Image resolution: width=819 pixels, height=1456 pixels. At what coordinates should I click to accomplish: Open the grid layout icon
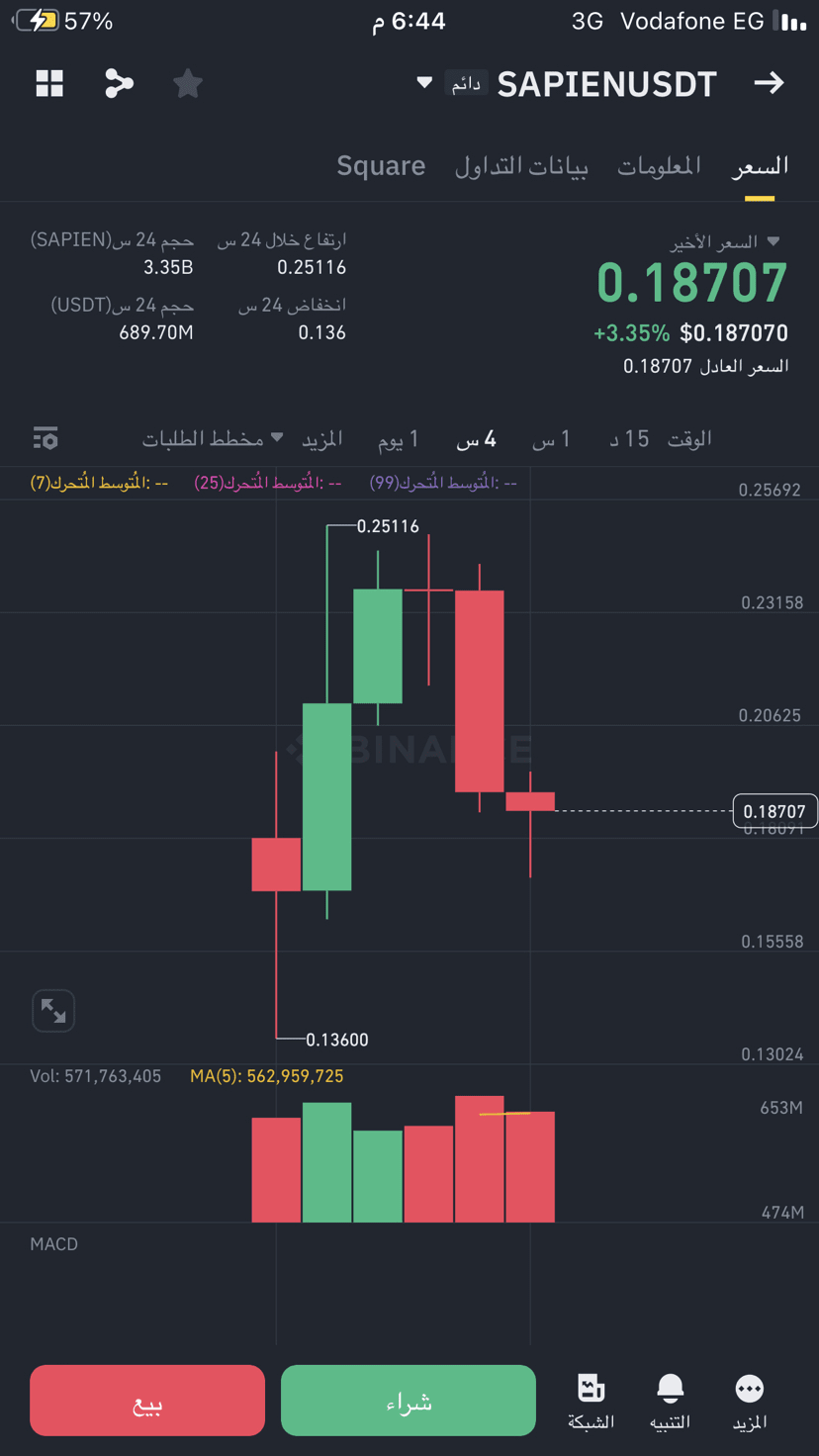49,83
